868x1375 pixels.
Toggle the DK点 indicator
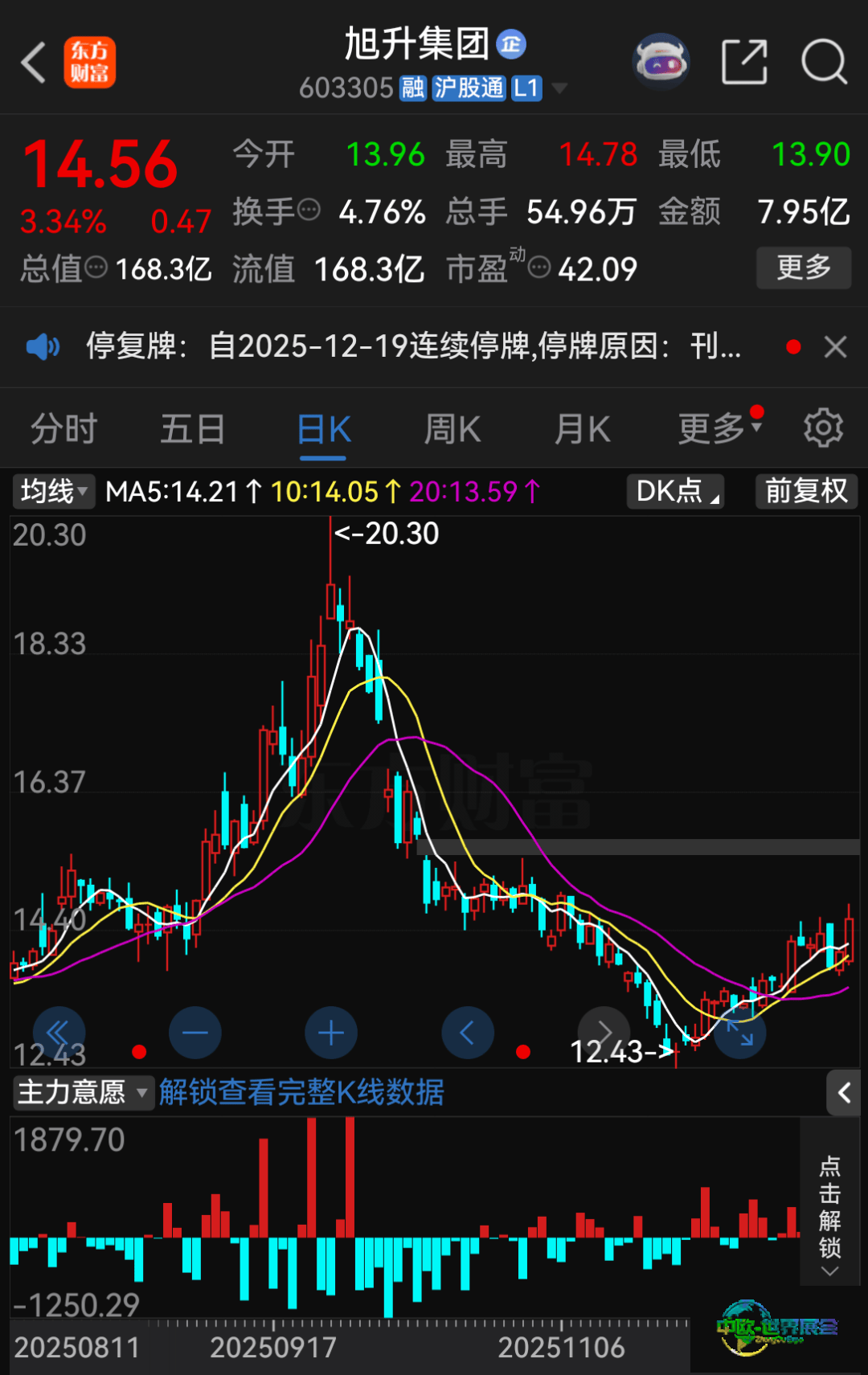pos(675,491)
